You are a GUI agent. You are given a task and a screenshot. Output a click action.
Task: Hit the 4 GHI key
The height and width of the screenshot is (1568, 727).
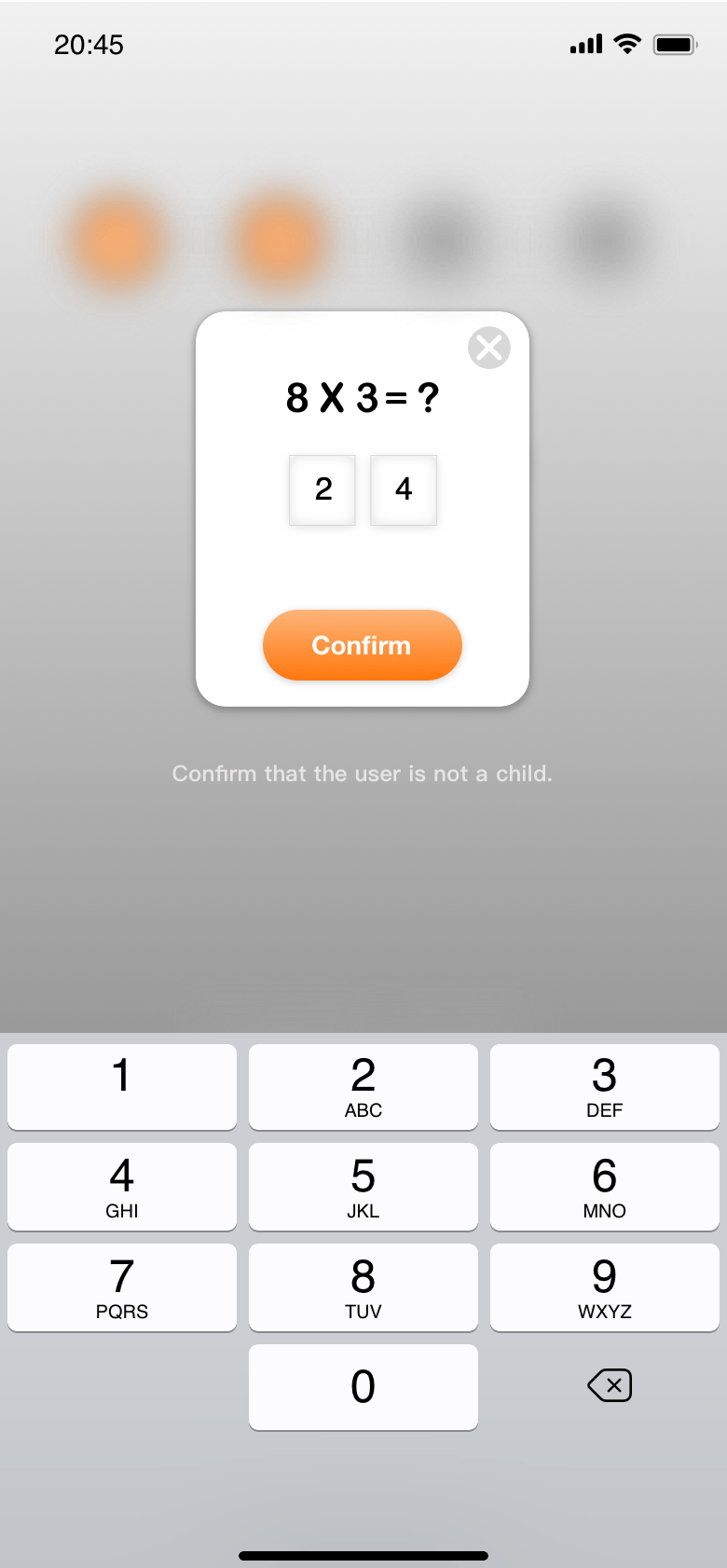coord(121,1187)
